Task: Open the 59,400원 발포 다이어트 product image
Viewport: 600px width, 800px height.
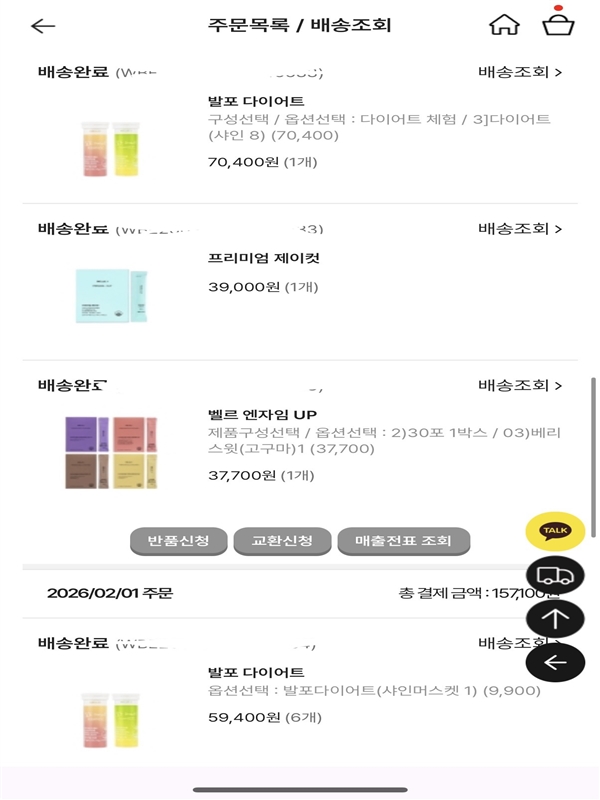Action: click(111, 720)
